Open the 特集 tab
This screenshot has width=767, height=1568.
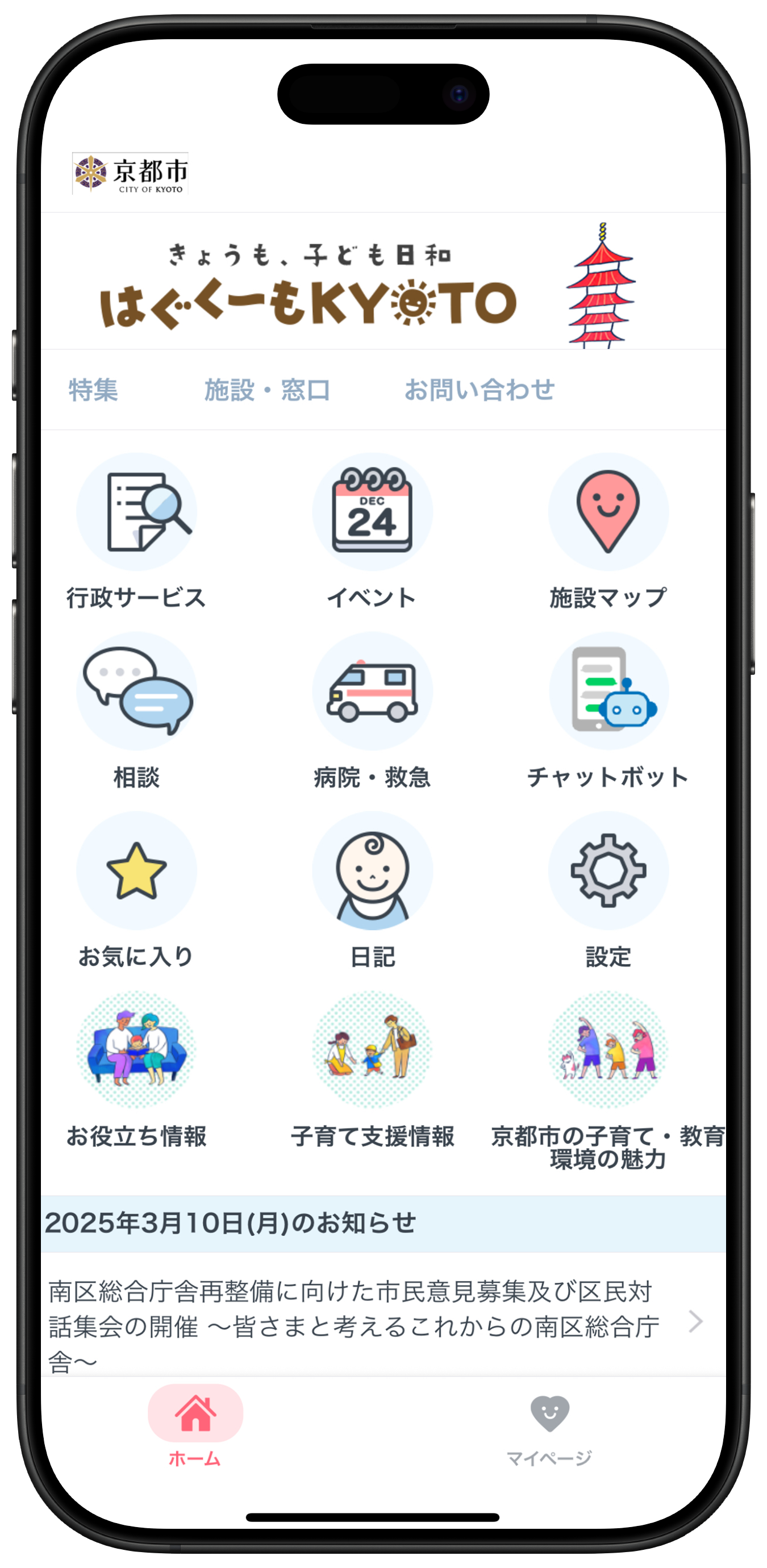pyautogui.click(x=93, y=390)
